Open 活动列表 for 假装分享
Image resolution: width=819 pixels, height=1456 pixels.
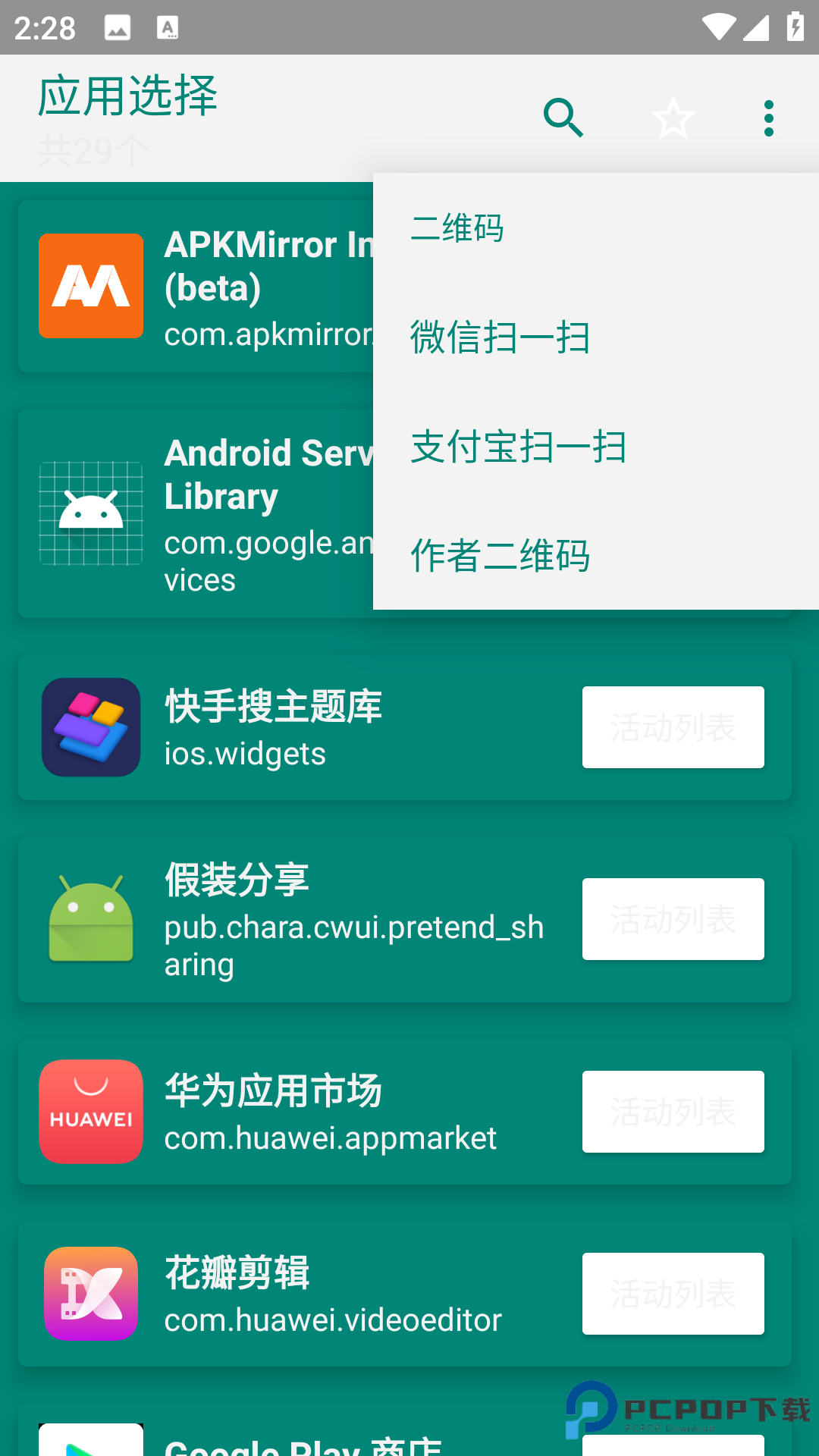[673, 919]
